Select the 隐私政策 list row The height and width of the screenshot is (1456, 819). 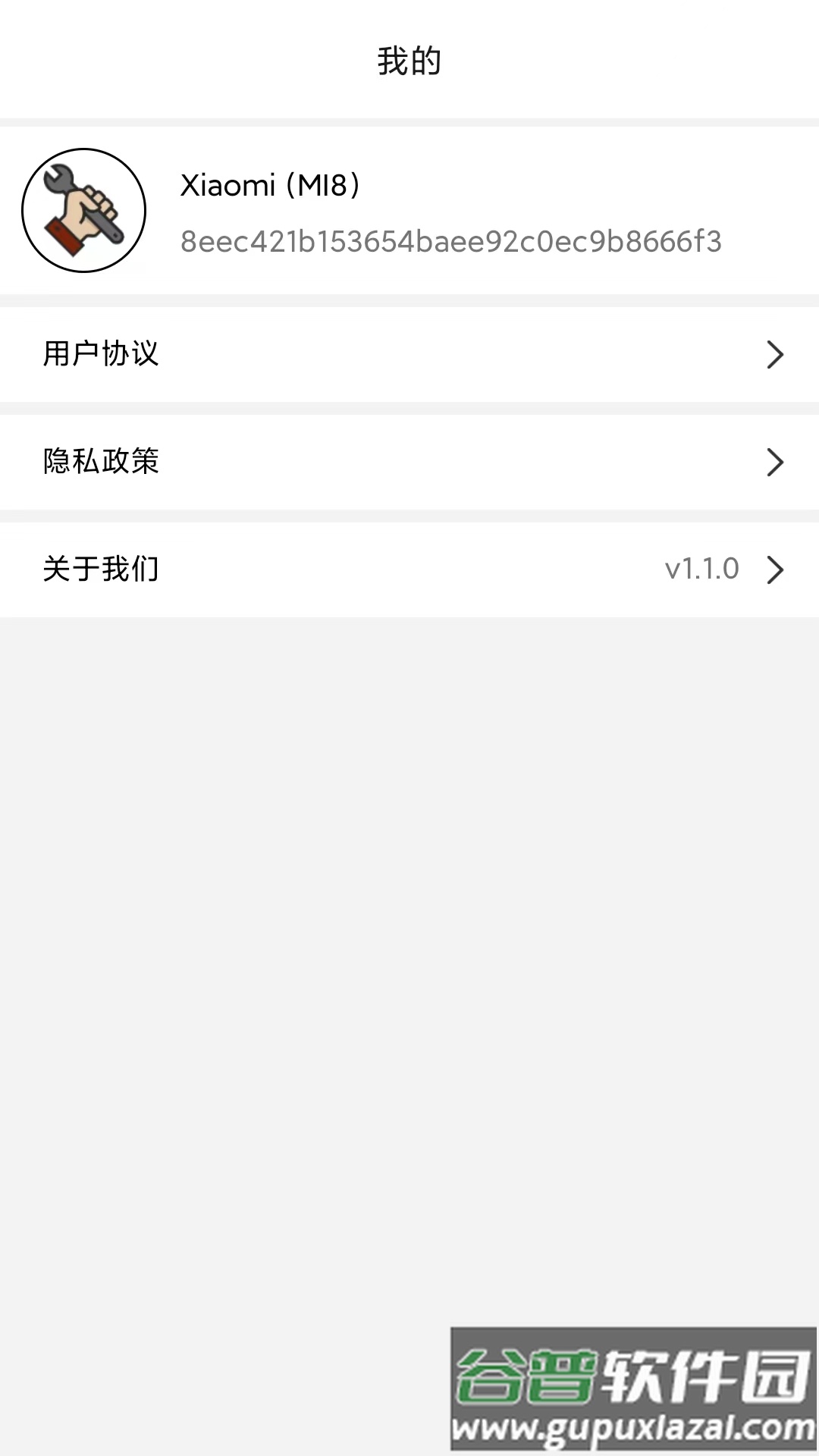coord(409,461)
